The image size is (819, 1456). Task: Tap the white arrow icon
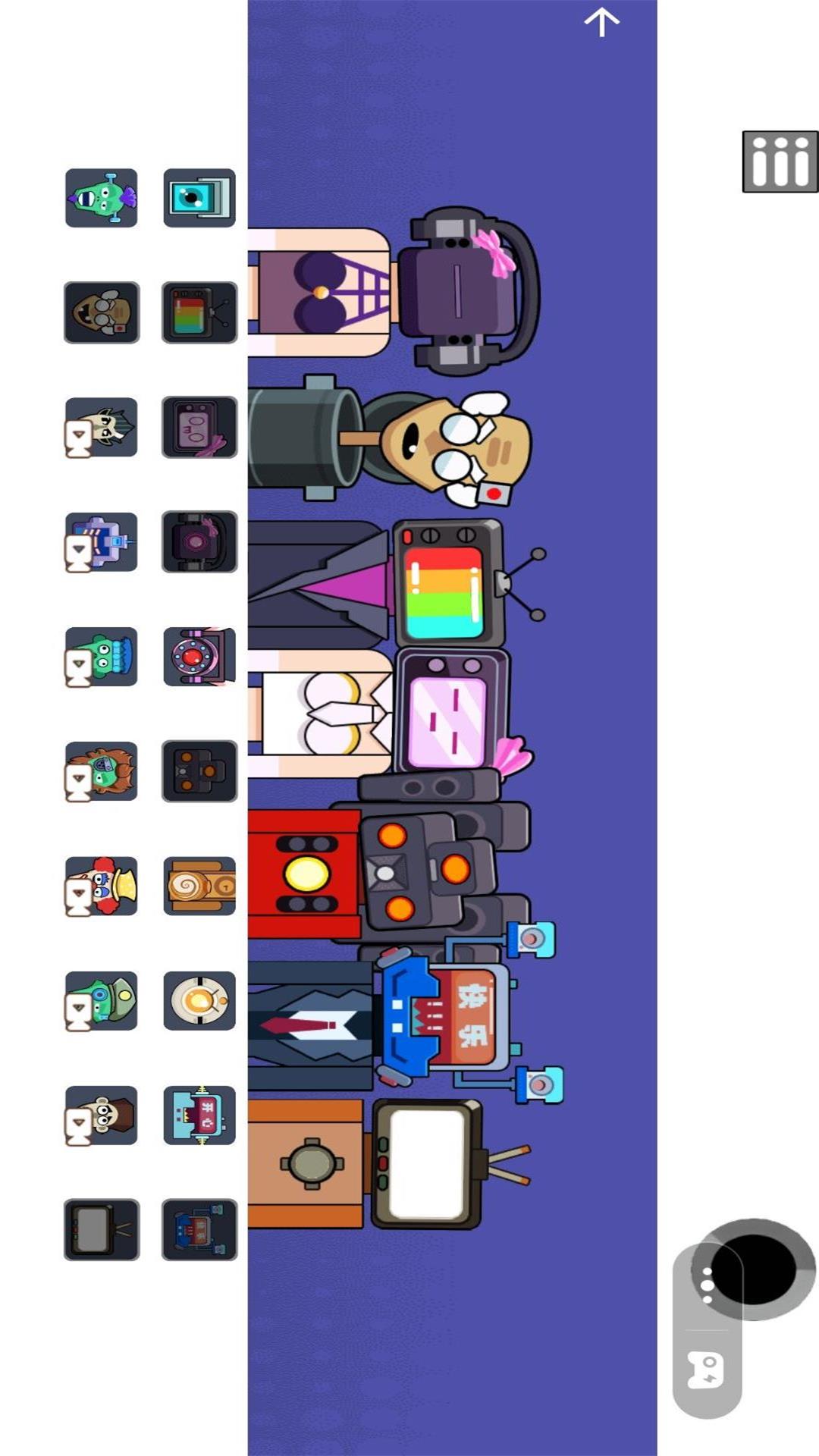click(x=601, y=22)
